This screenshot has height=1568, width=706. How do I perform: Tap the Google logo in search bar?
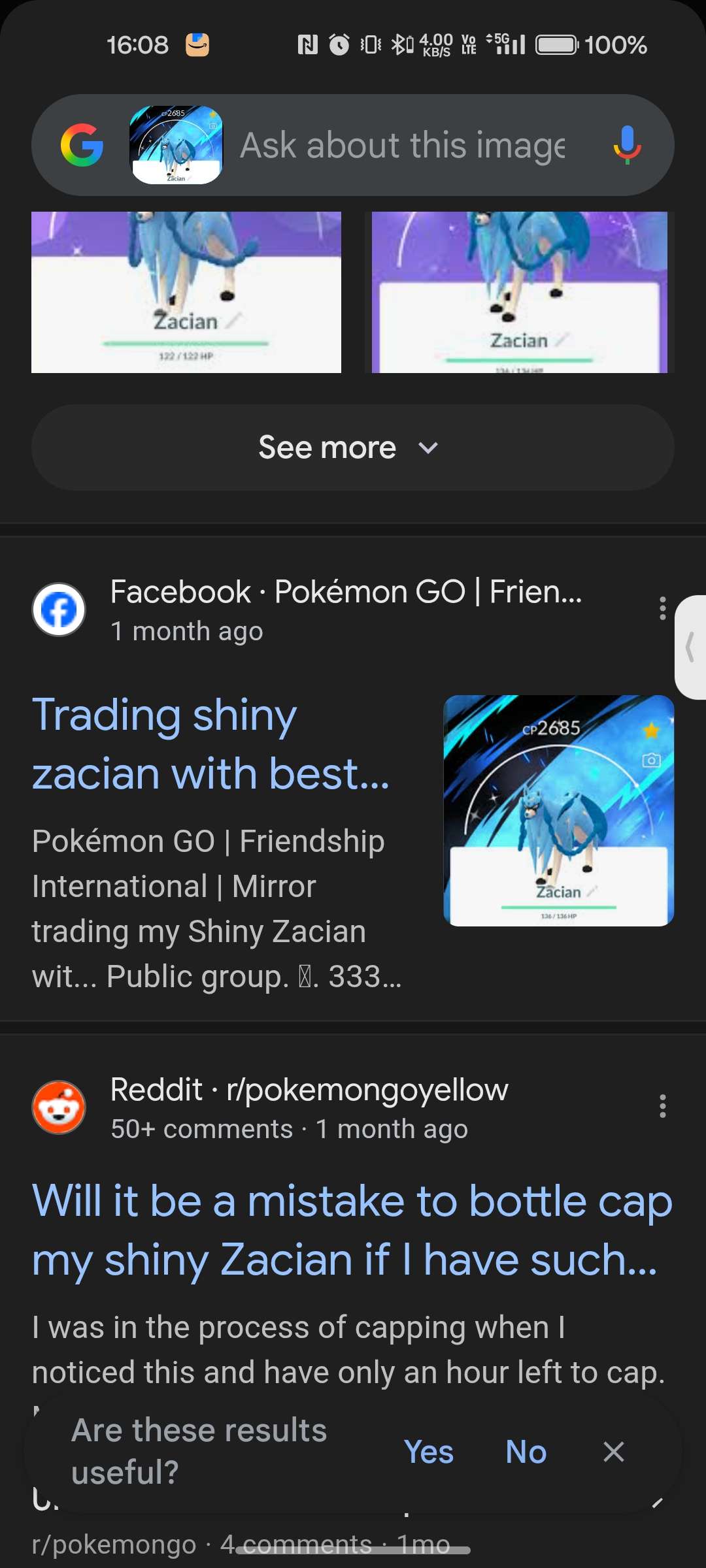pos(82,145)
